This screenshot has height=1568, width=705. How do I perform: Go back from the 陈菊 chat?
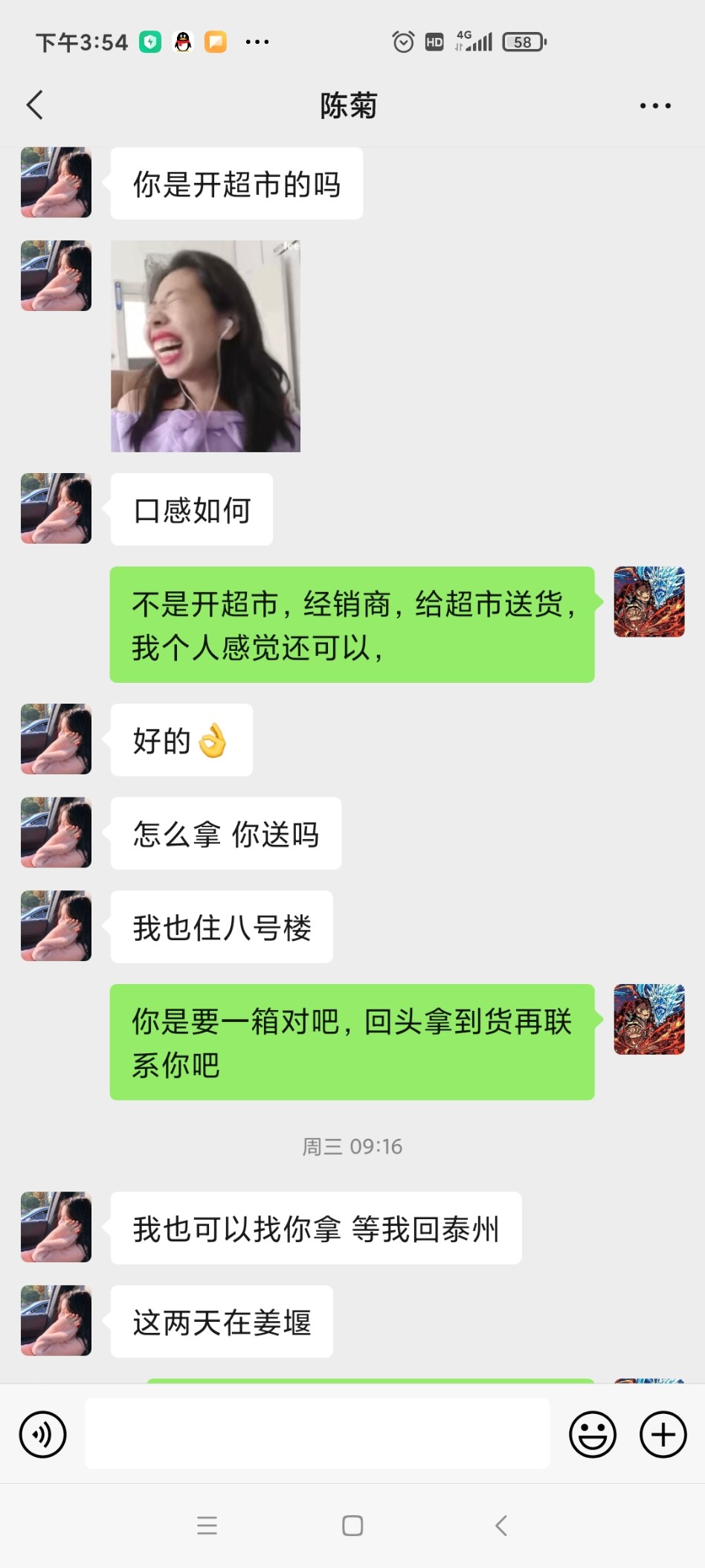pos(34,105)
